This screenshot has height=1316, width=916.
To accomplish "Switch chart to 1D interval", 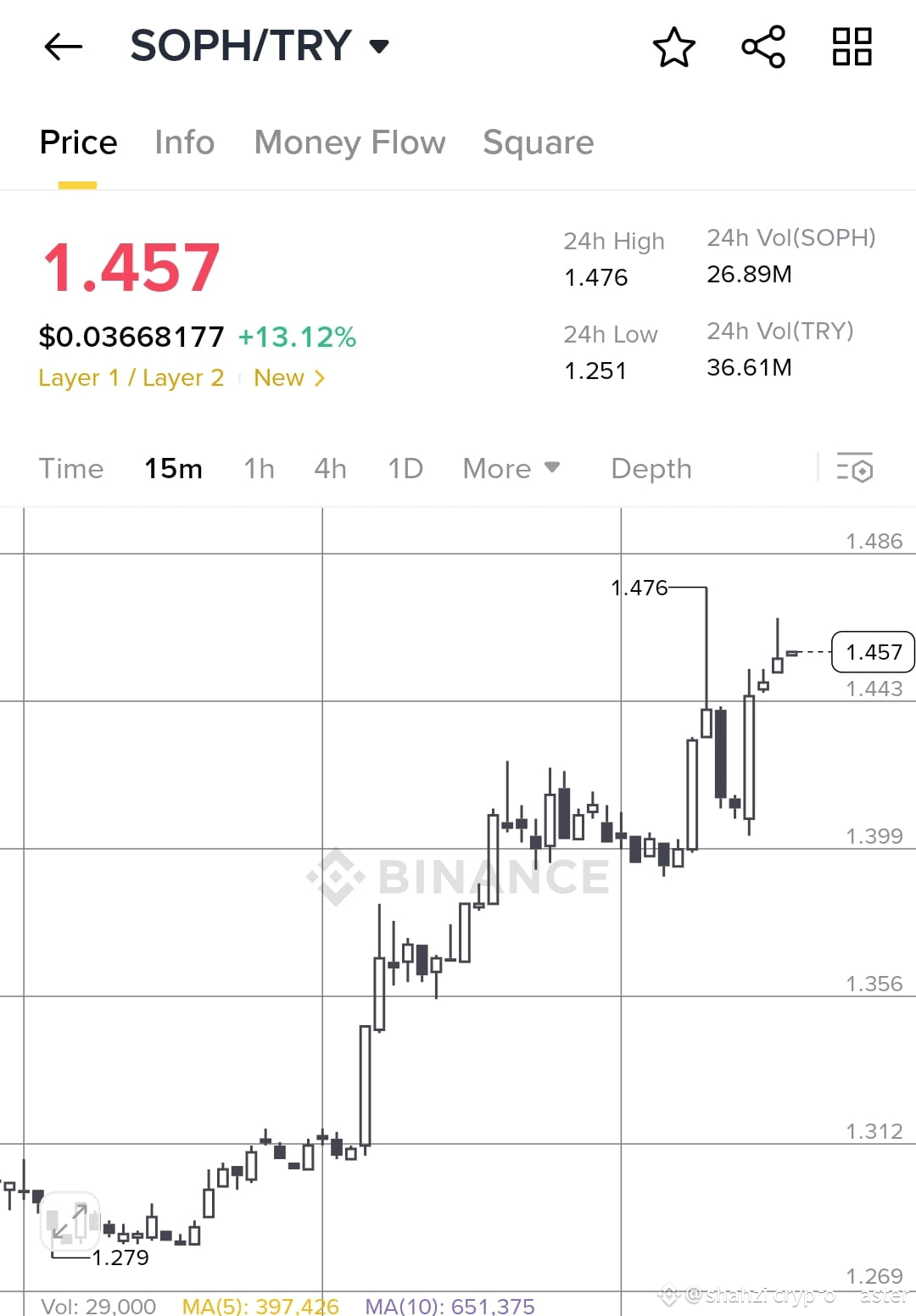I will pos(405,468).
